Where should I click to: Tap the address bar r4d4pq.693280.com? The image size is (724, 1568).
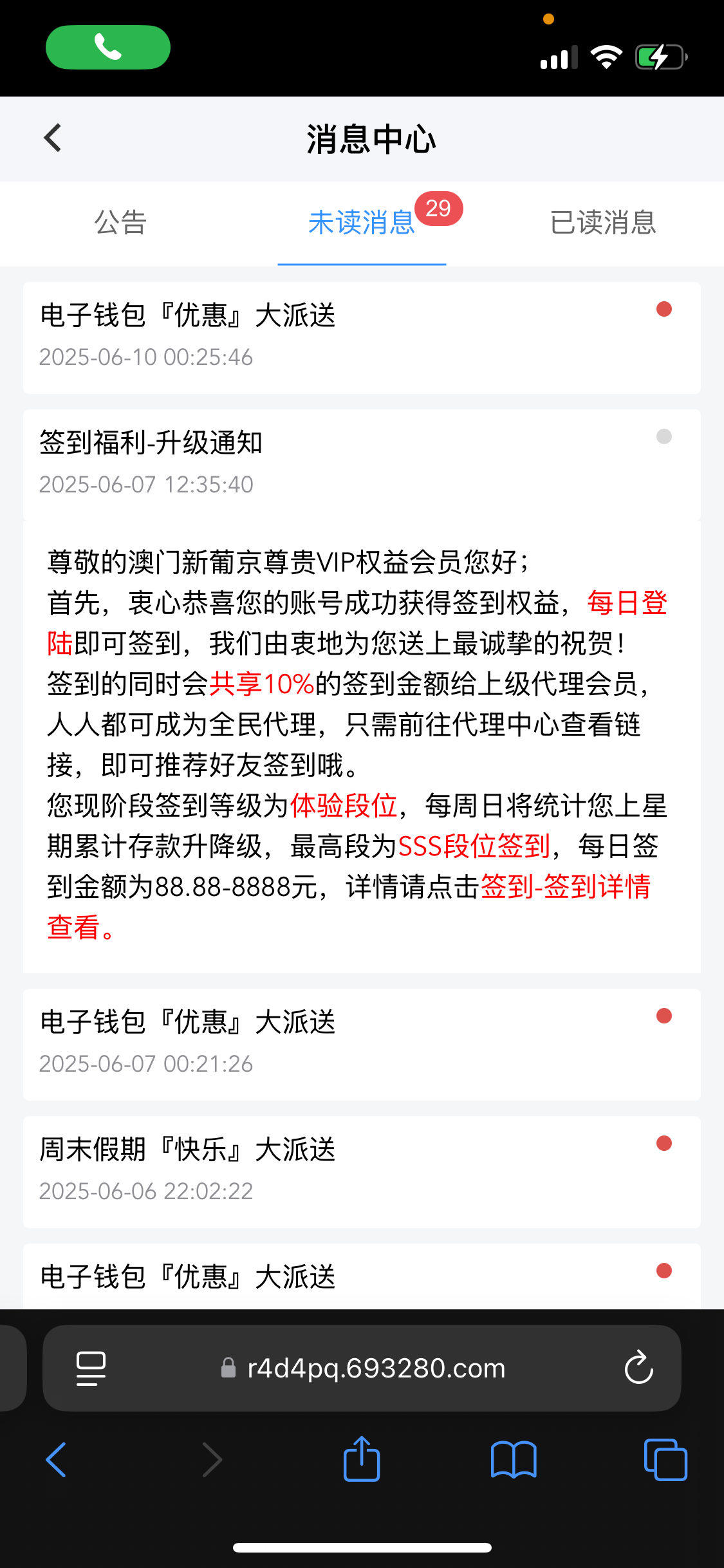click(376, 1368)
